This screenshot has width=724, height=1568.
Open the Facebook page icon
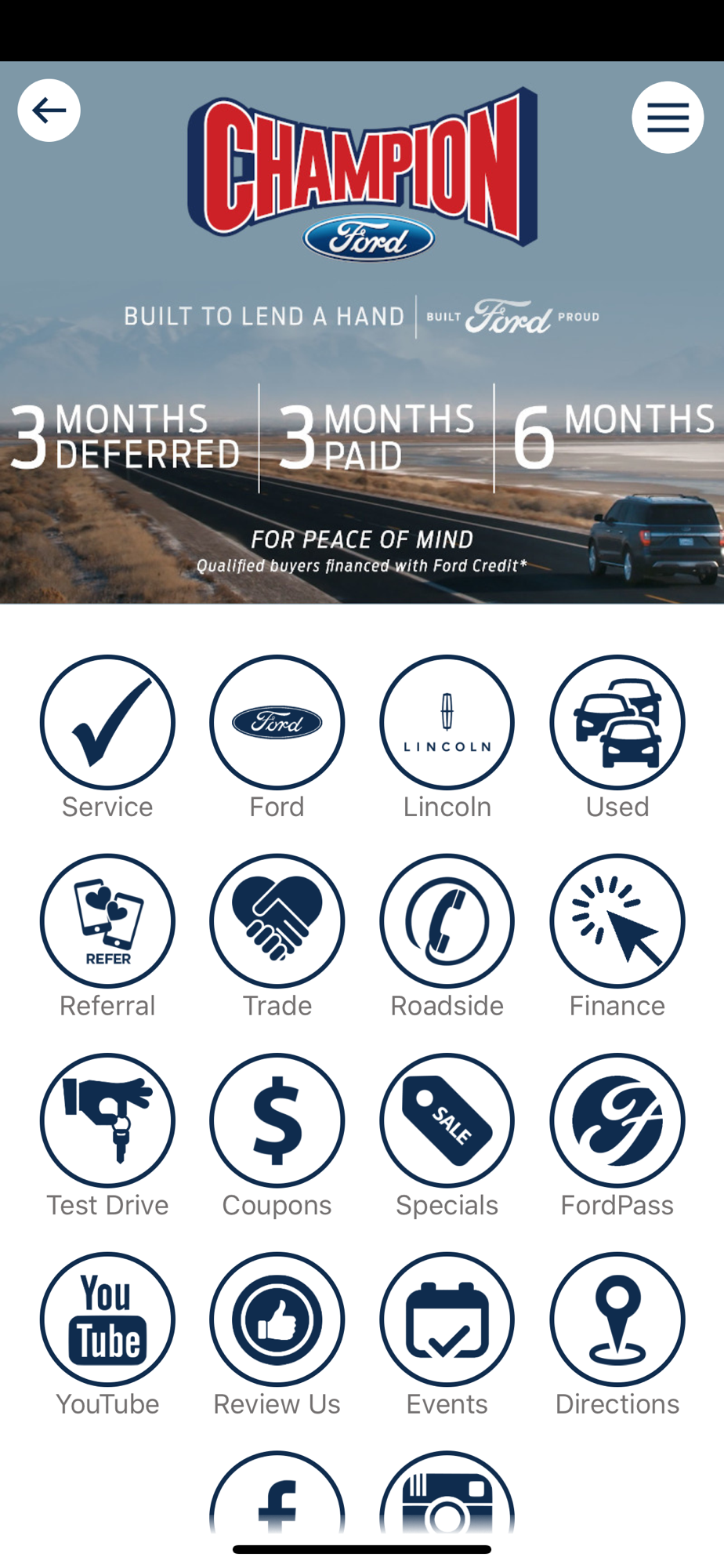(277, 1492)
